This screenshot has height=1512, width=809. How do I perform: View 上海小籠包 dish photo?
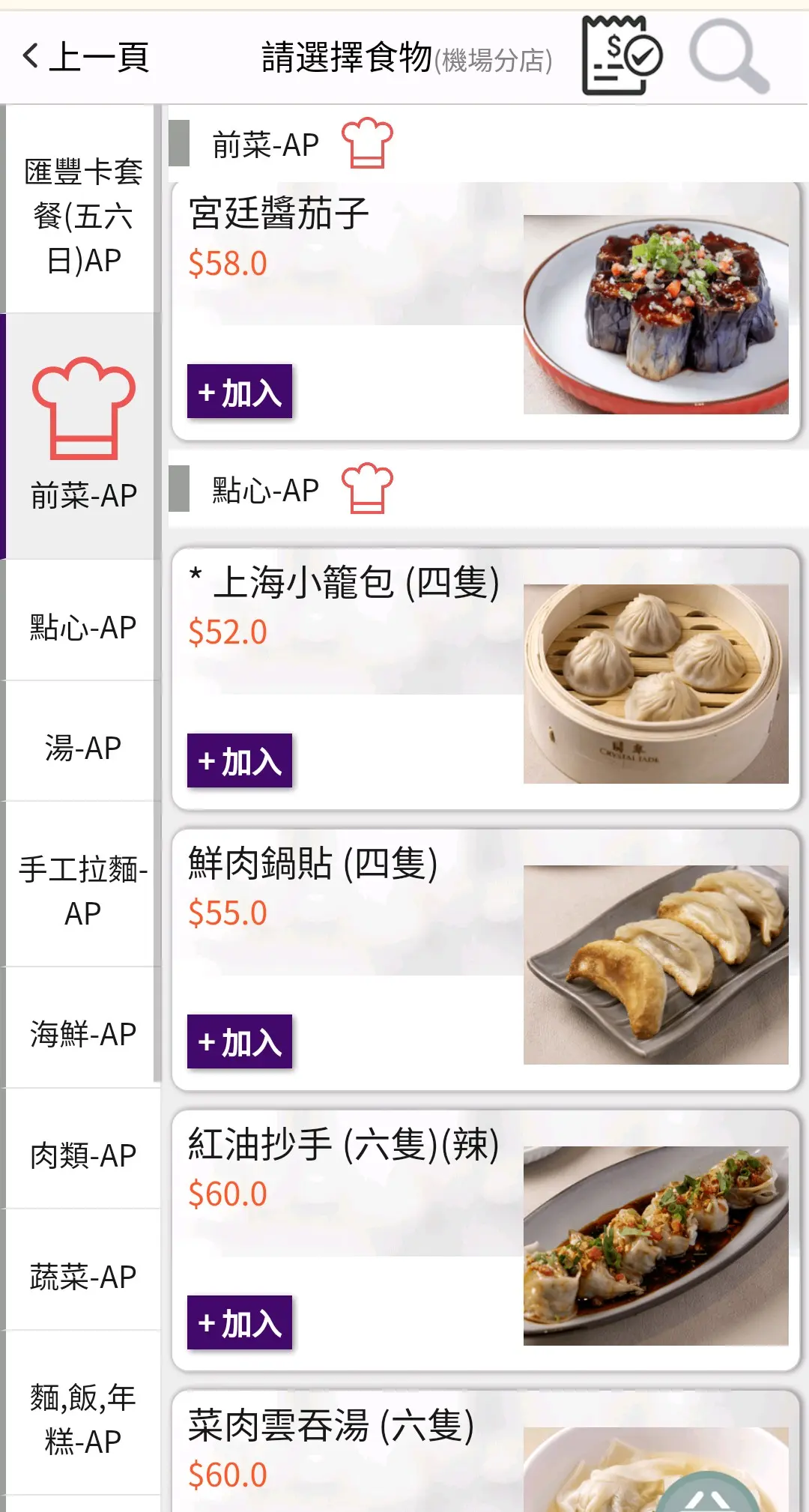coord(655,683)
